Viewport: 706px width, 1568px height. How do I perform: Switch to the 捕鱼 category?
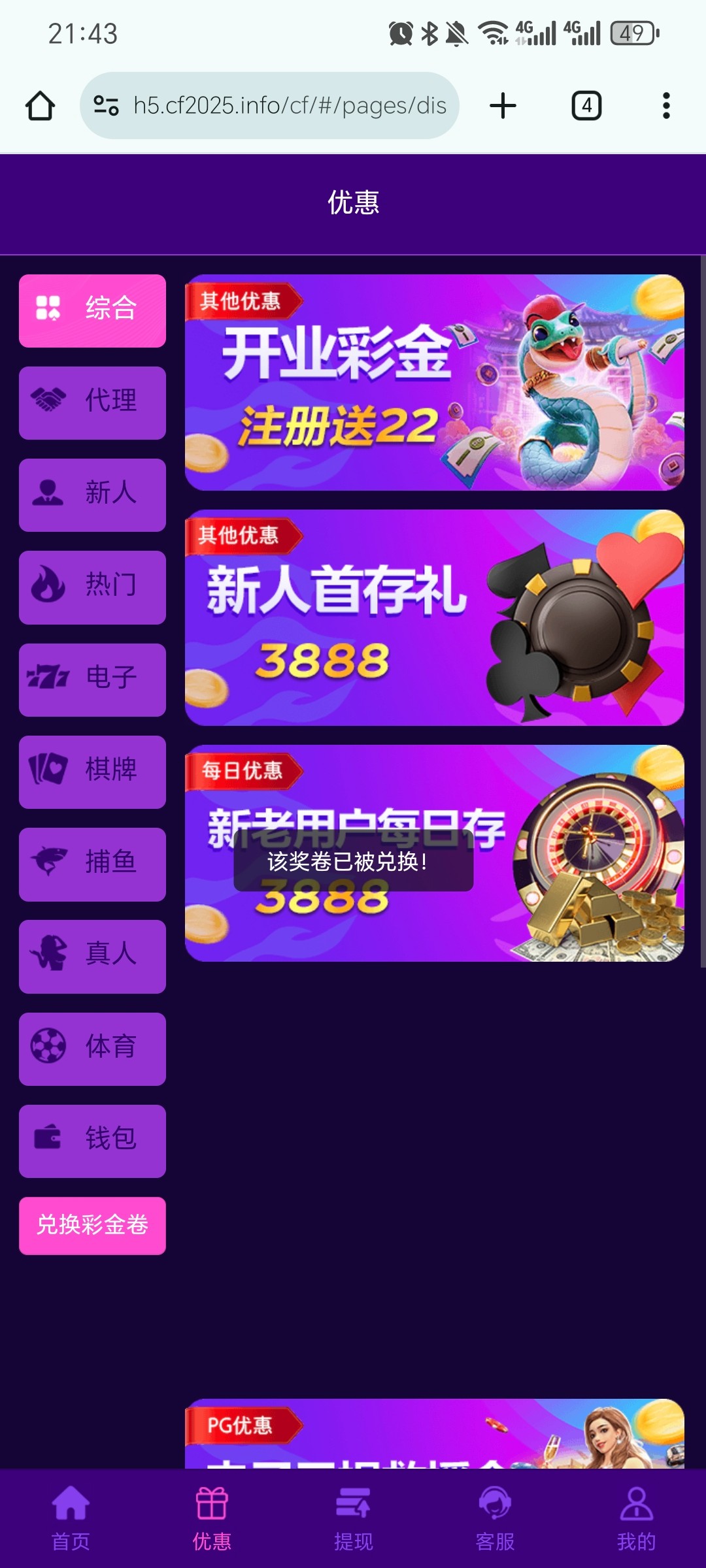(x=92, y=864)
